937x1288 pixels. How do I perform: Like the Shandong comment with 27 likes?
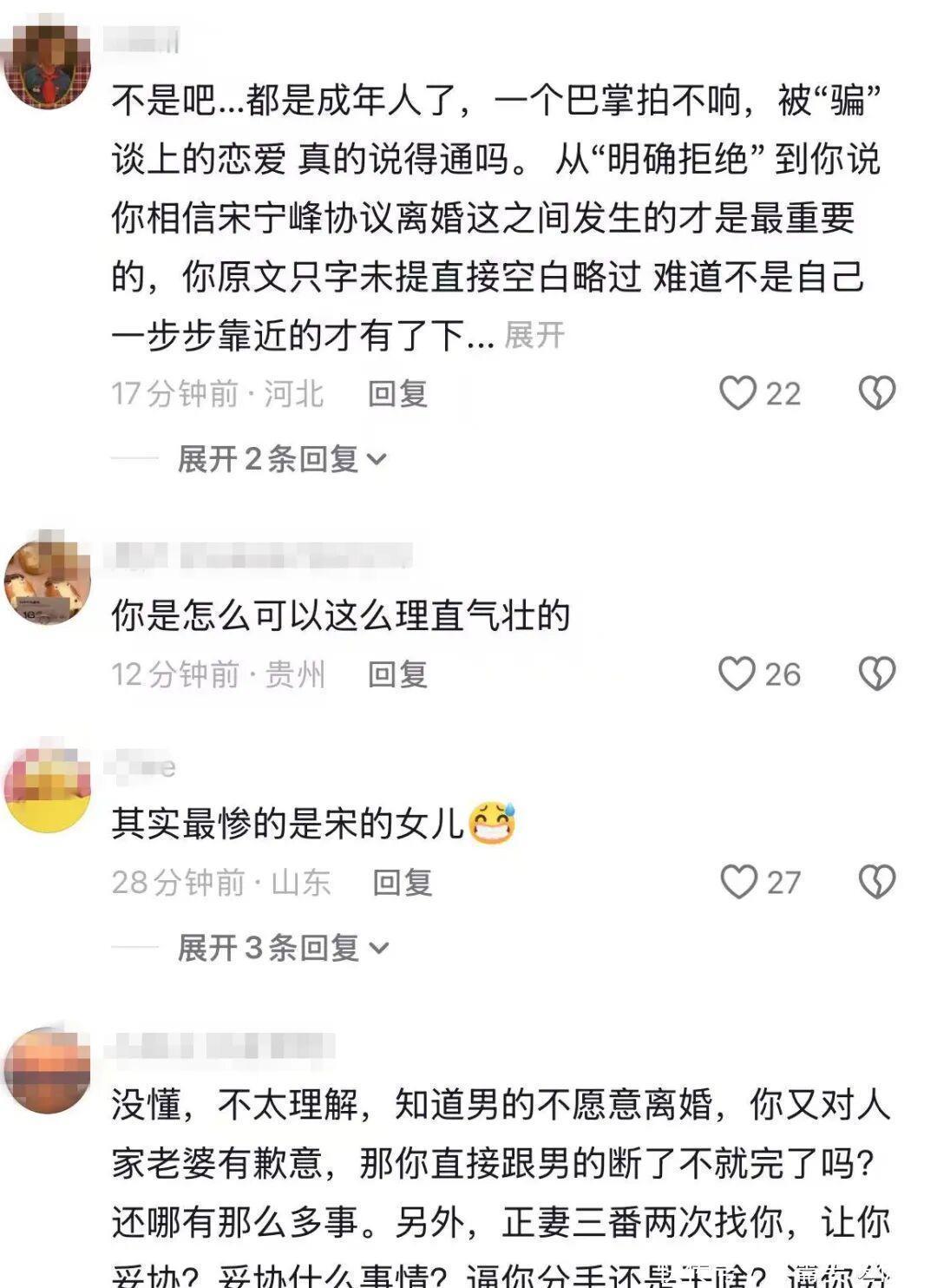[739, 882]
